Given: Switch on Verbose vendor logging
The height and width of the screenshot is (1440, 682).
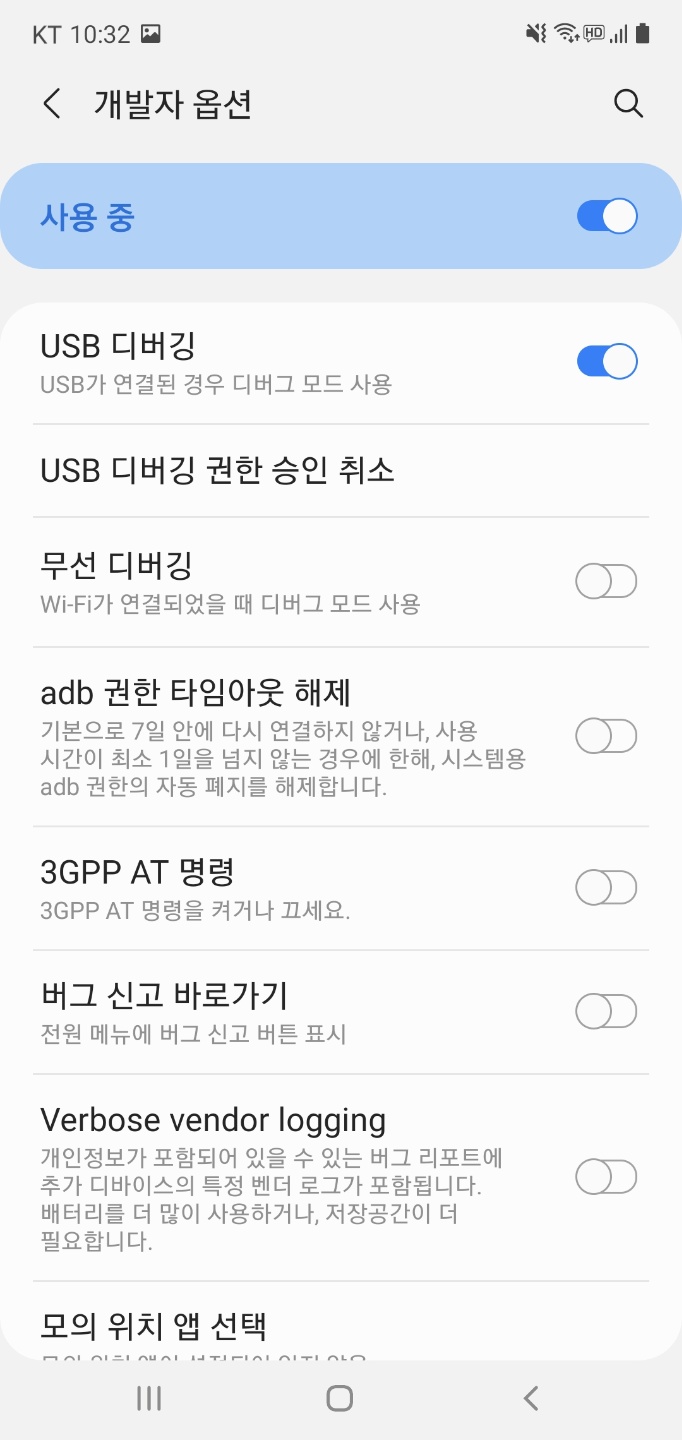Looking at the screenshot, I should pos(607,1177).
